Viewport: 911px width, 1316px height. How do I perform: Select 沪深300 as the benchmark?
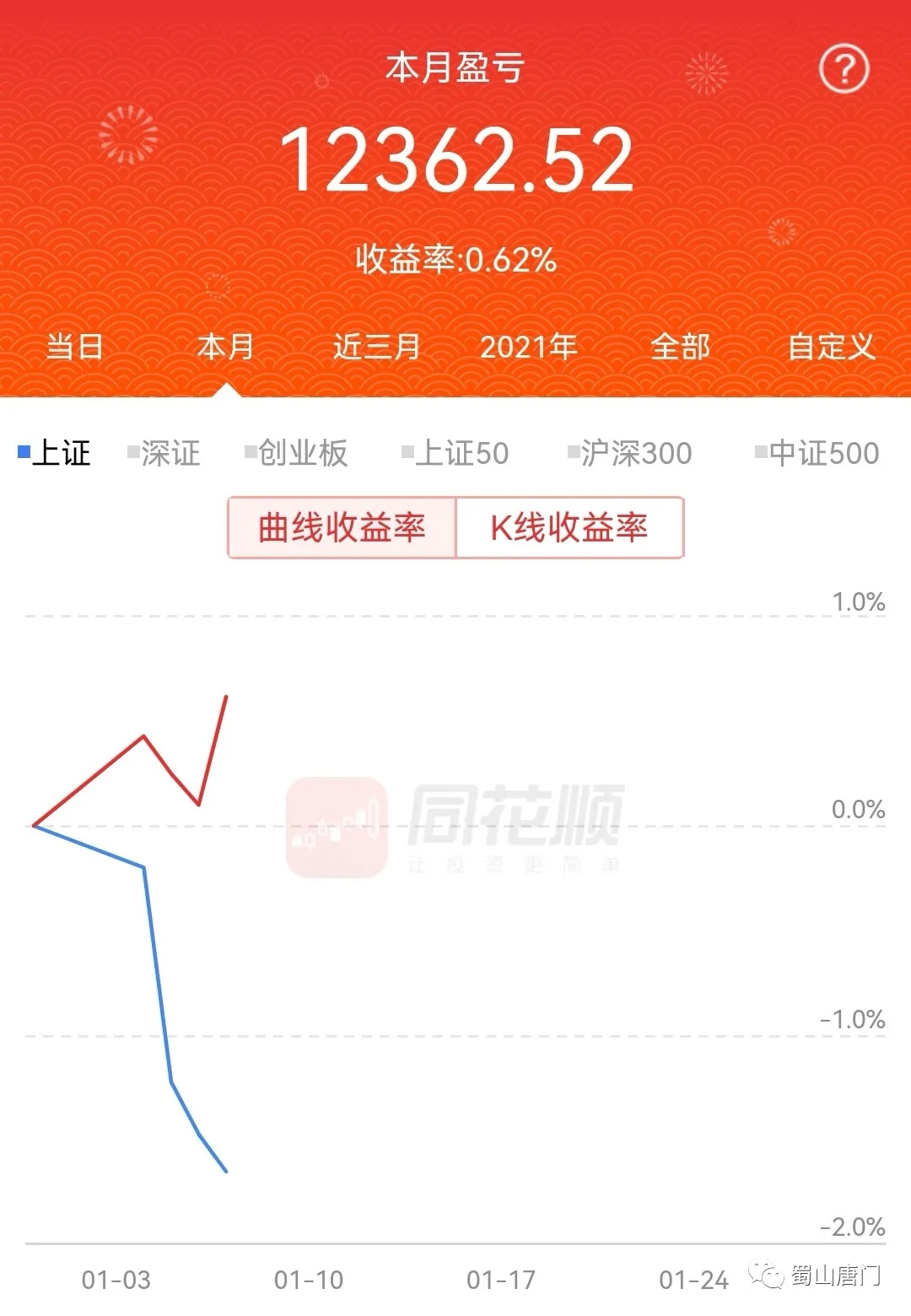pos(629,453)
